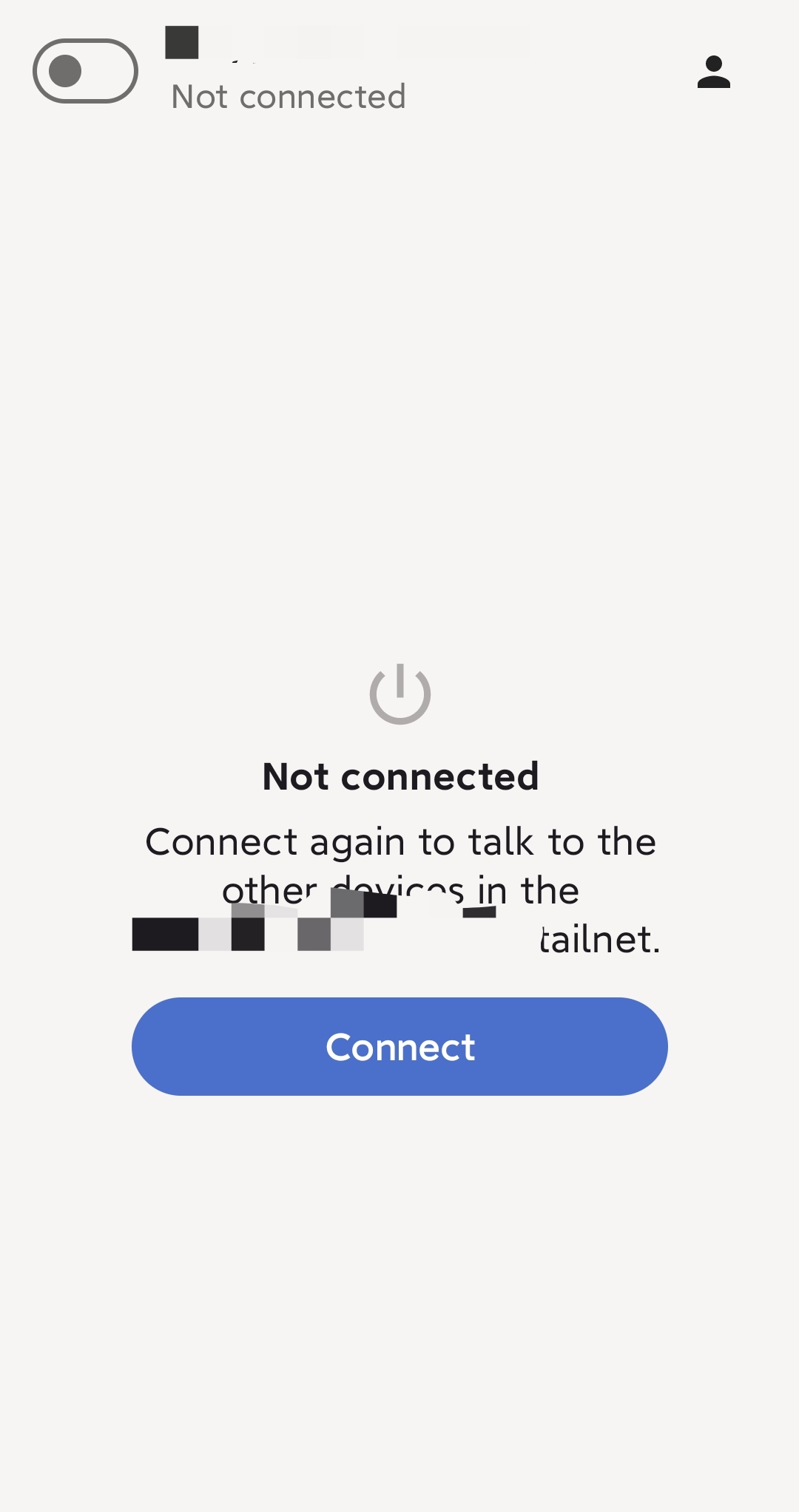
Task: Turn on the Tailscale connection switch
Action: (85, 71)
